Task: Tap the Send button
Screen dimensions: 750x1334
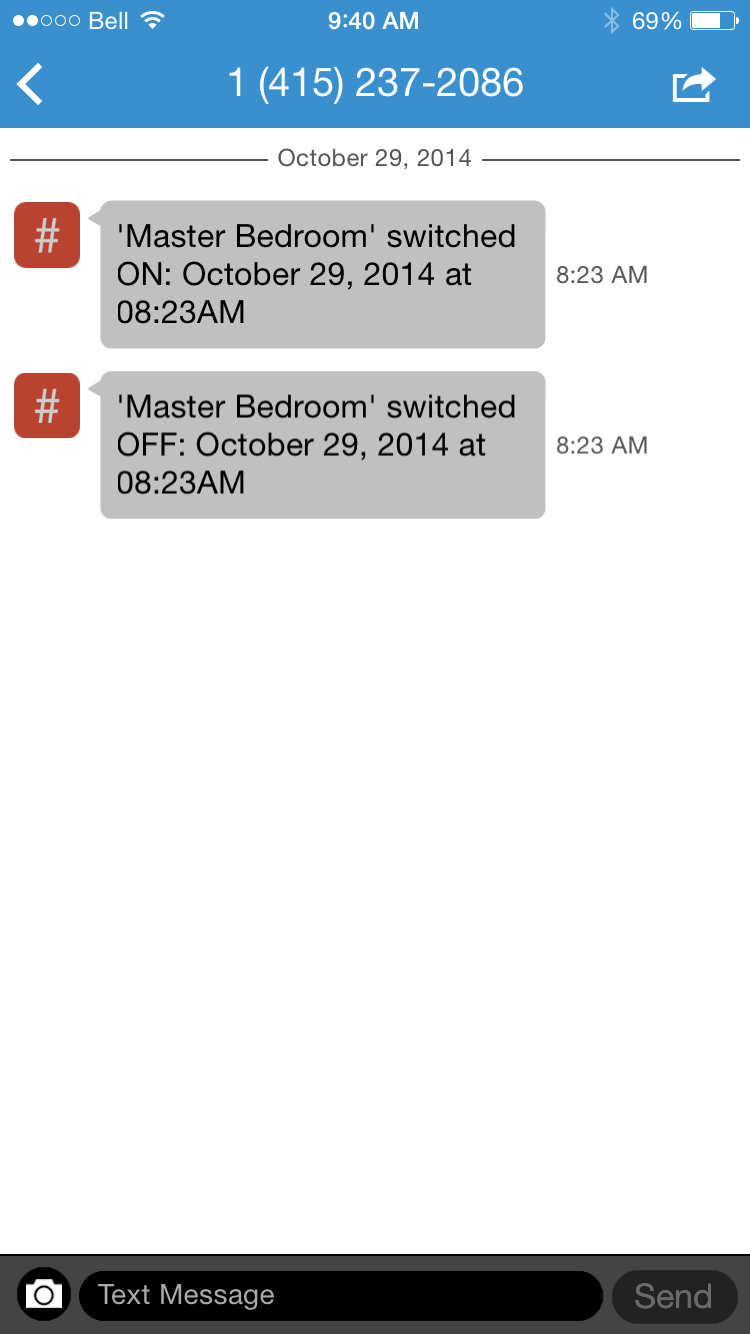Action: point(674,1296)
